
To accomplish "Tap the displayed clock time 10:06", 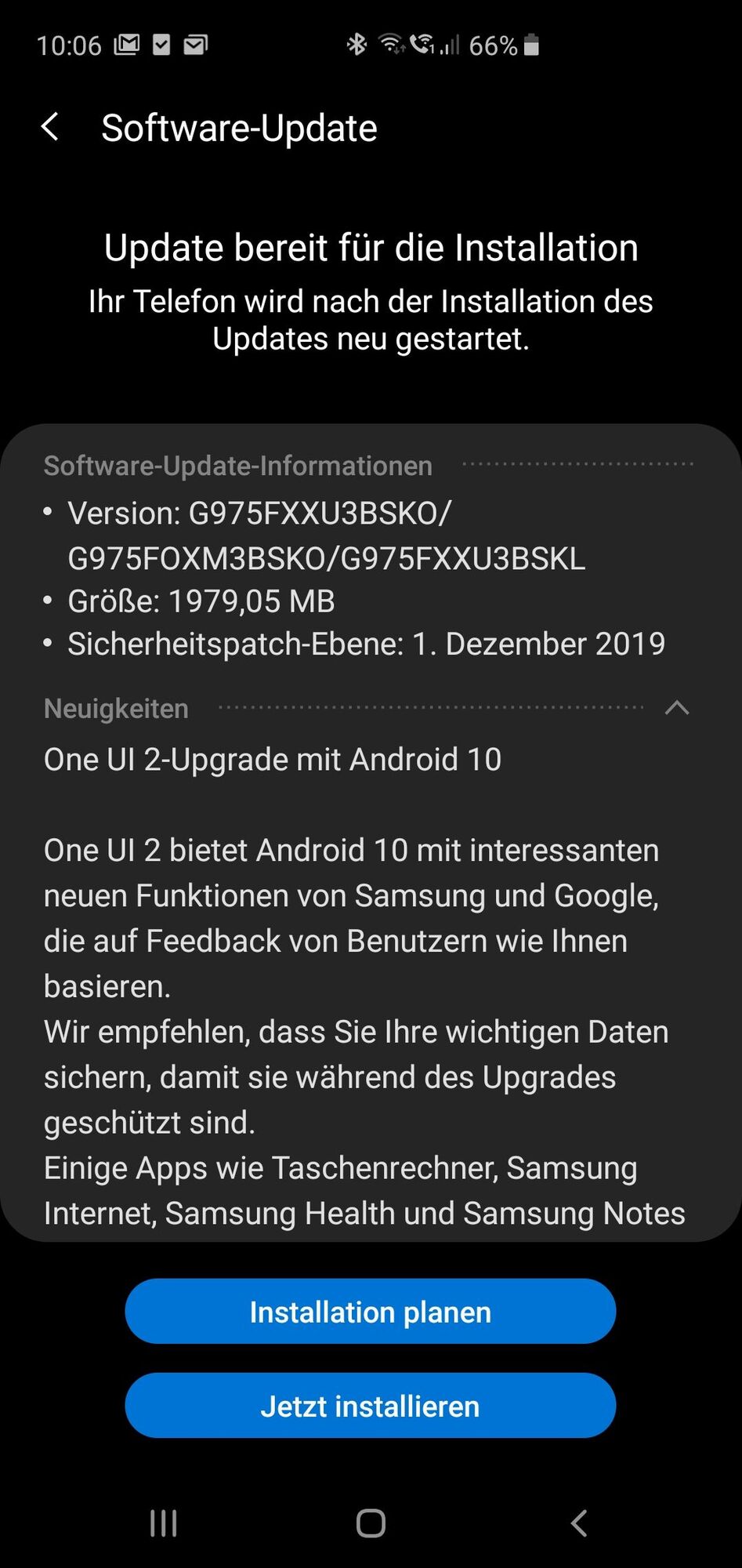I will click(69, 45).
